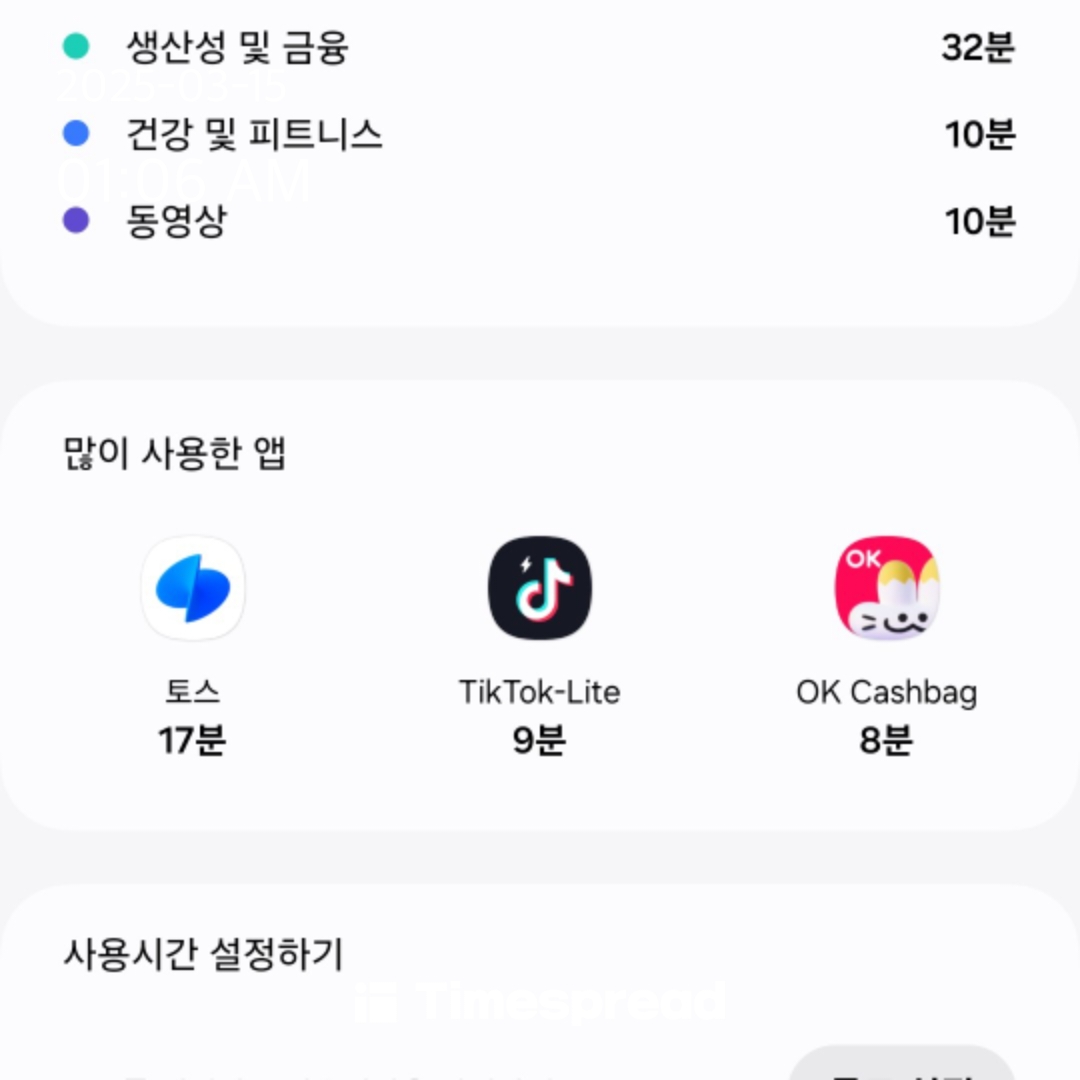This screenshot has height=1080, width=1080.
Task: Select the 건강 및 피트니스 category row
Action: click(254, 134)
